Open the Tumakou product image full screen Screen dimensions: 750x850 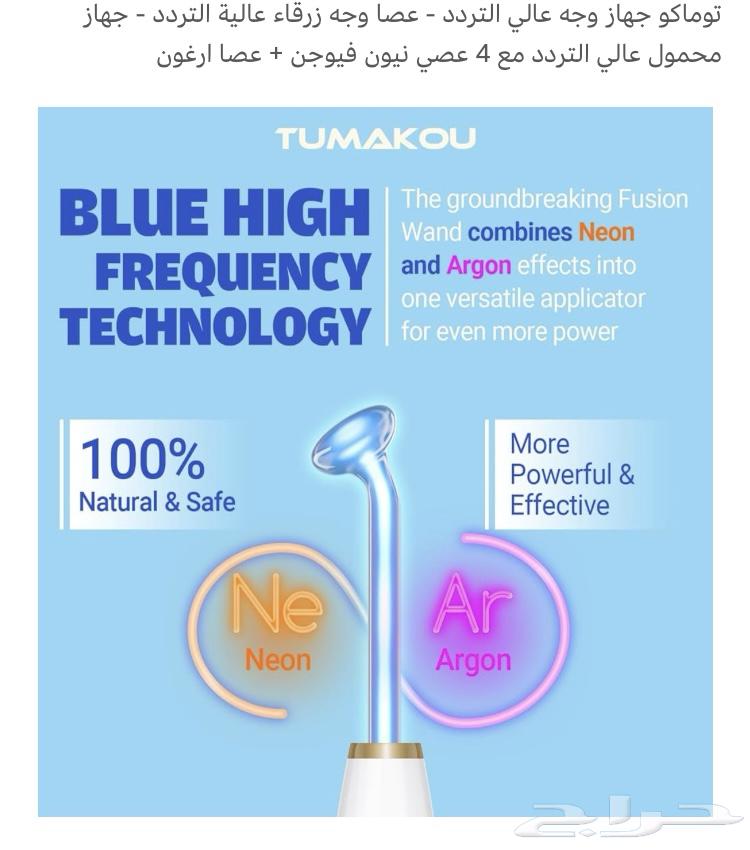tap(375, 460)
